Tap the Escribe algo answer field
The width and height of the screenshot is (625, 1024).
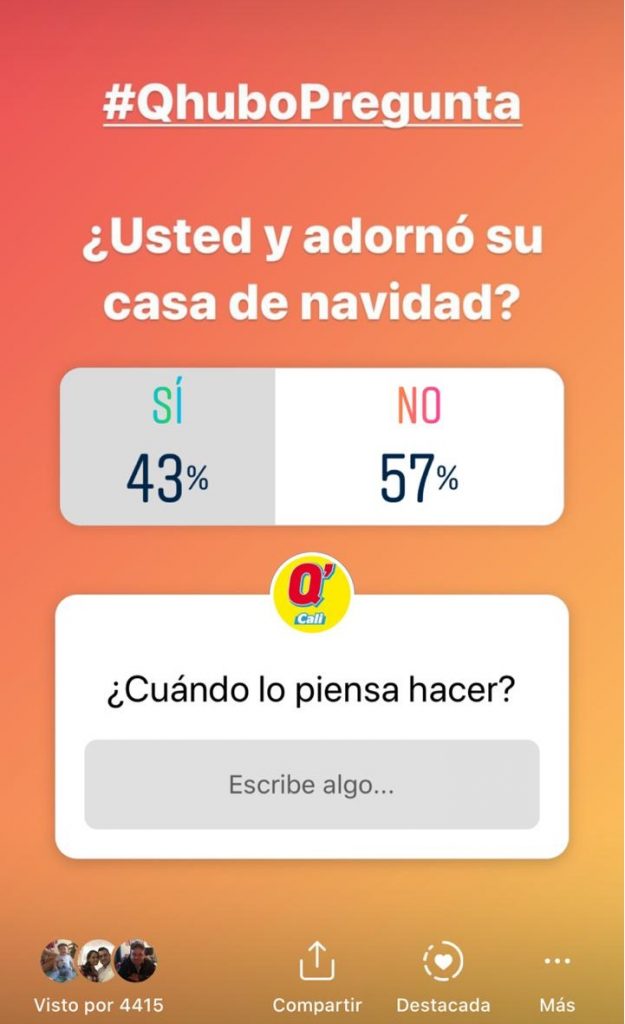pyautogui.click(x=311, y=785)
